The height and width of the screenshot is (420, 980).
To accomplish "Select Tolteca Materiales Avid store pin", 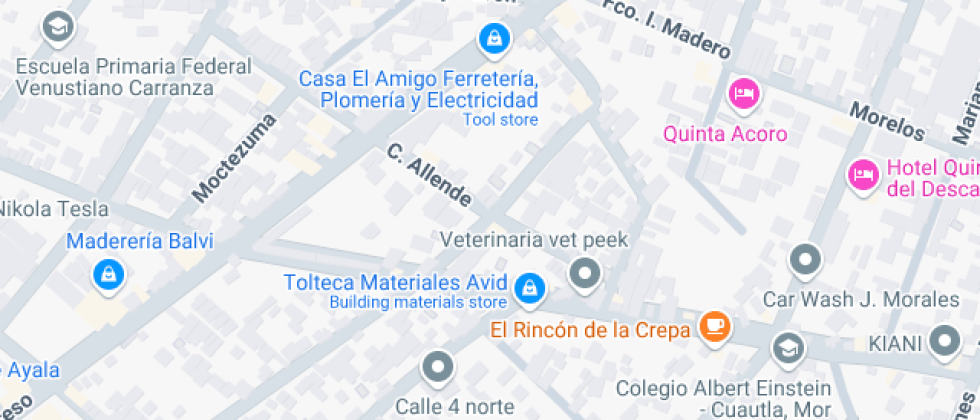I will coord(529,289).
